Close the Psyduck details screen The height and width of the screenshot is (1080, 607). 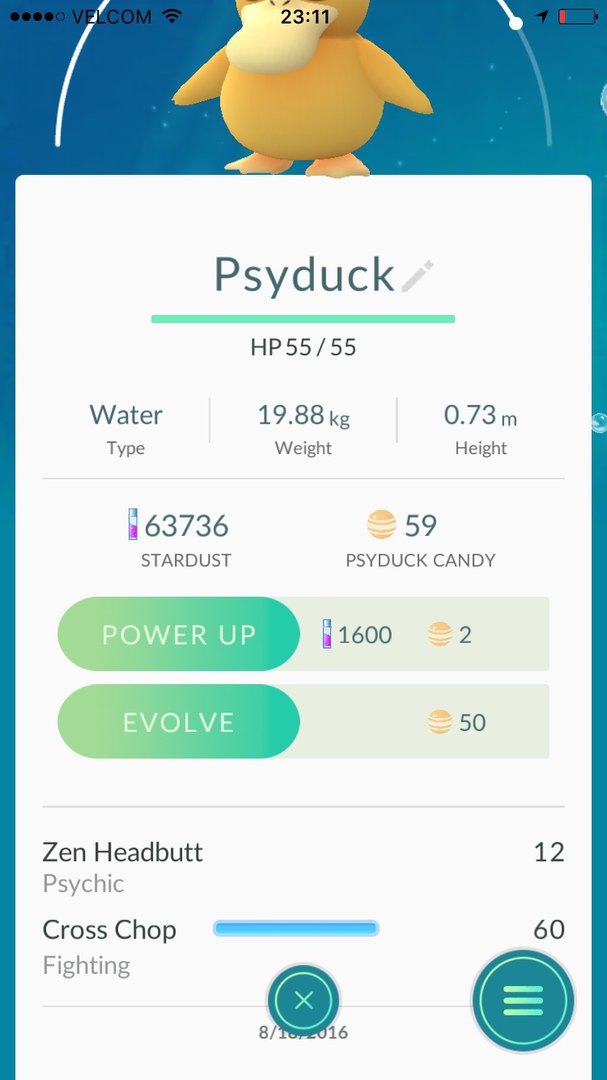(304, 1000)
